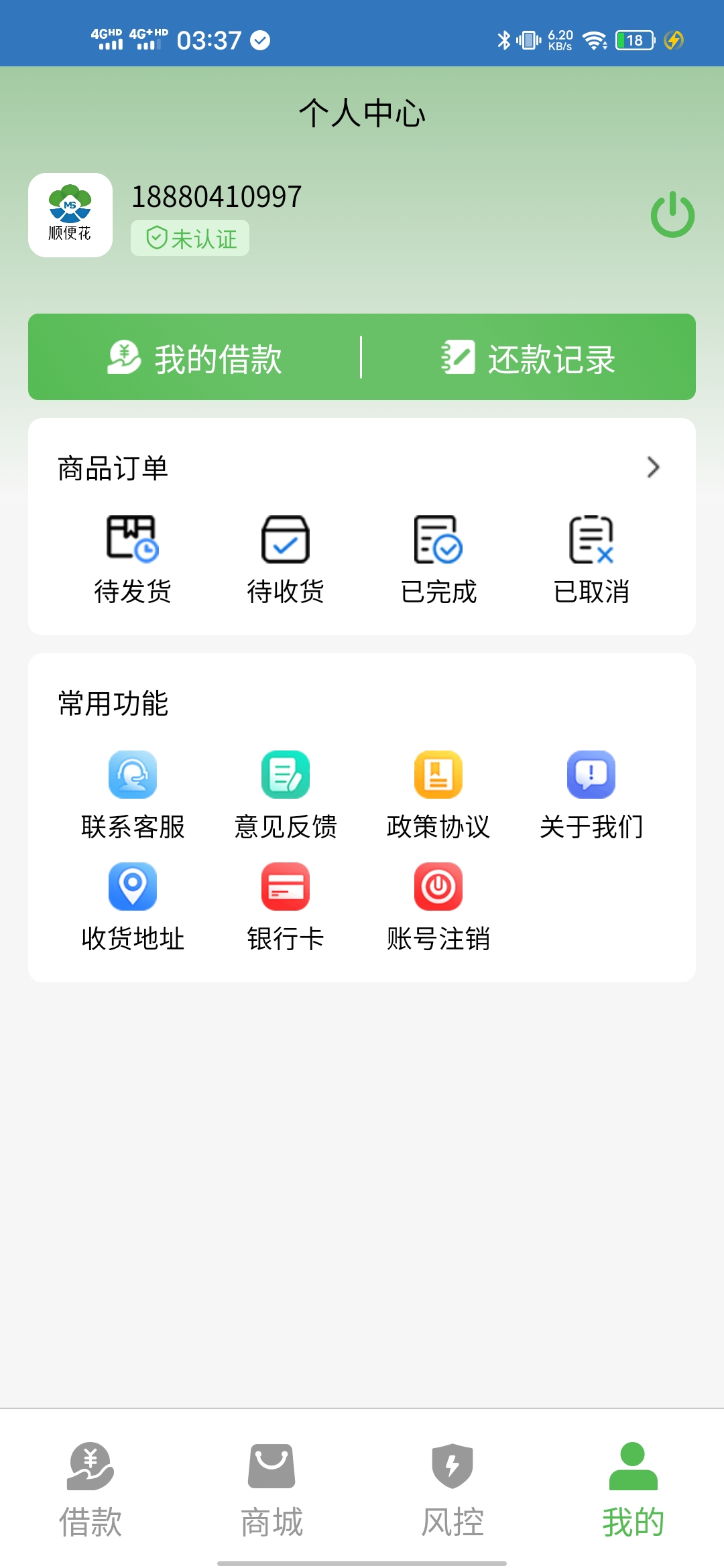This screenshot has height=1568, width=724.
Task: Open 关于我们 about page
Action: tap(591, 795)
